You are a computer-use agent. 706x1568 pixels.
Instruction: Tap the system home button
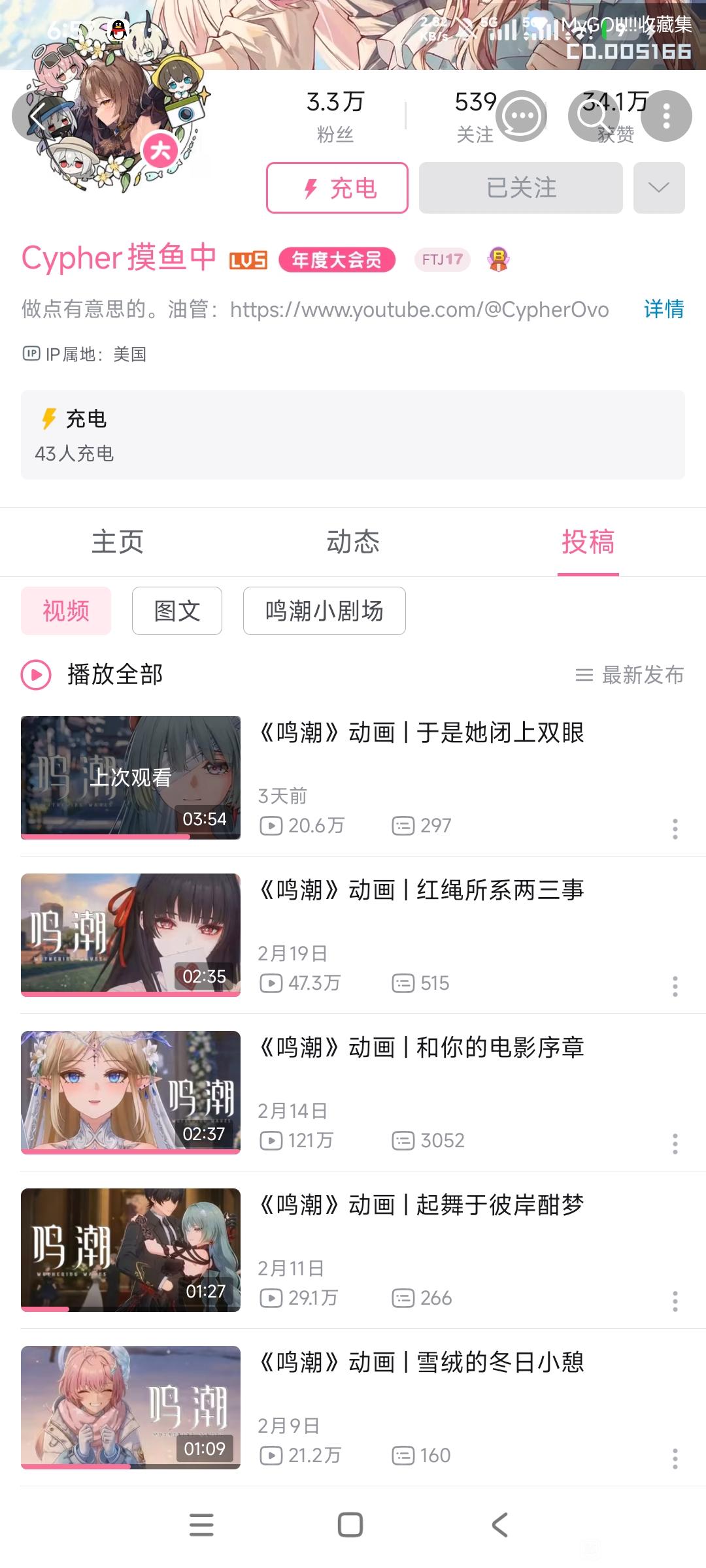pyautogui.click(x=350, y=1525)
